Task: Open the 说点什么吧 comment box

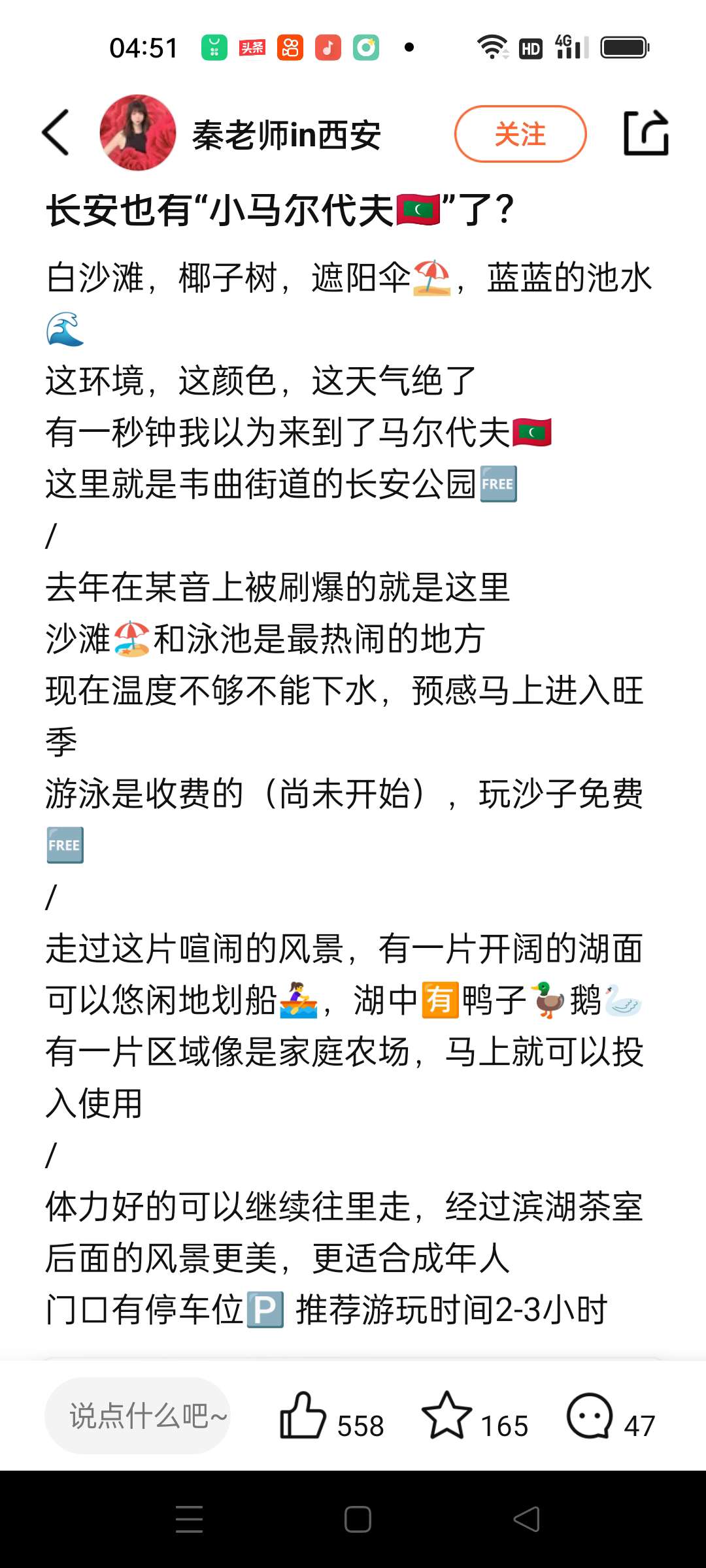Action: tap(138, 1416)
